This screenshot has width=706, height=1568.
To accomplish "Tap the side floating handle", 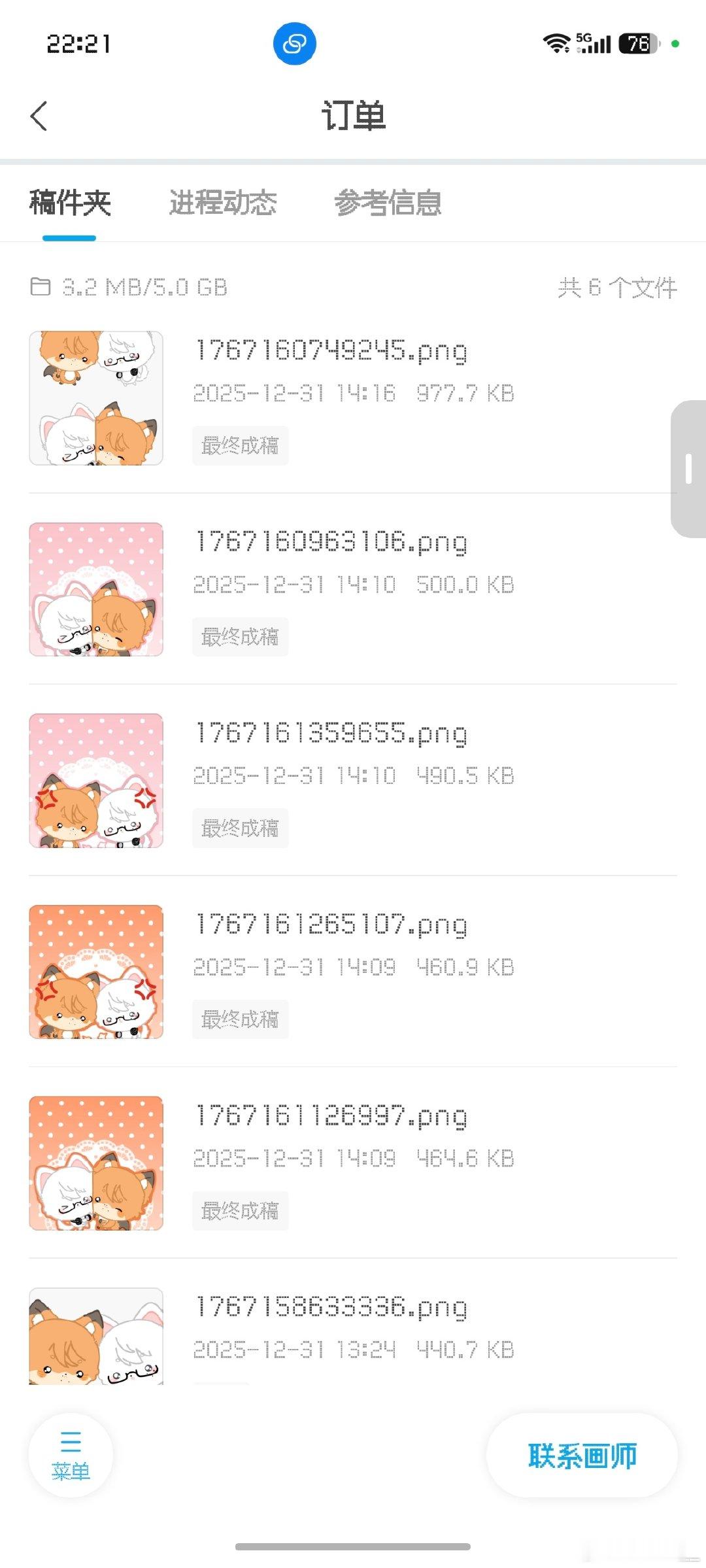I will click(688, 469).
